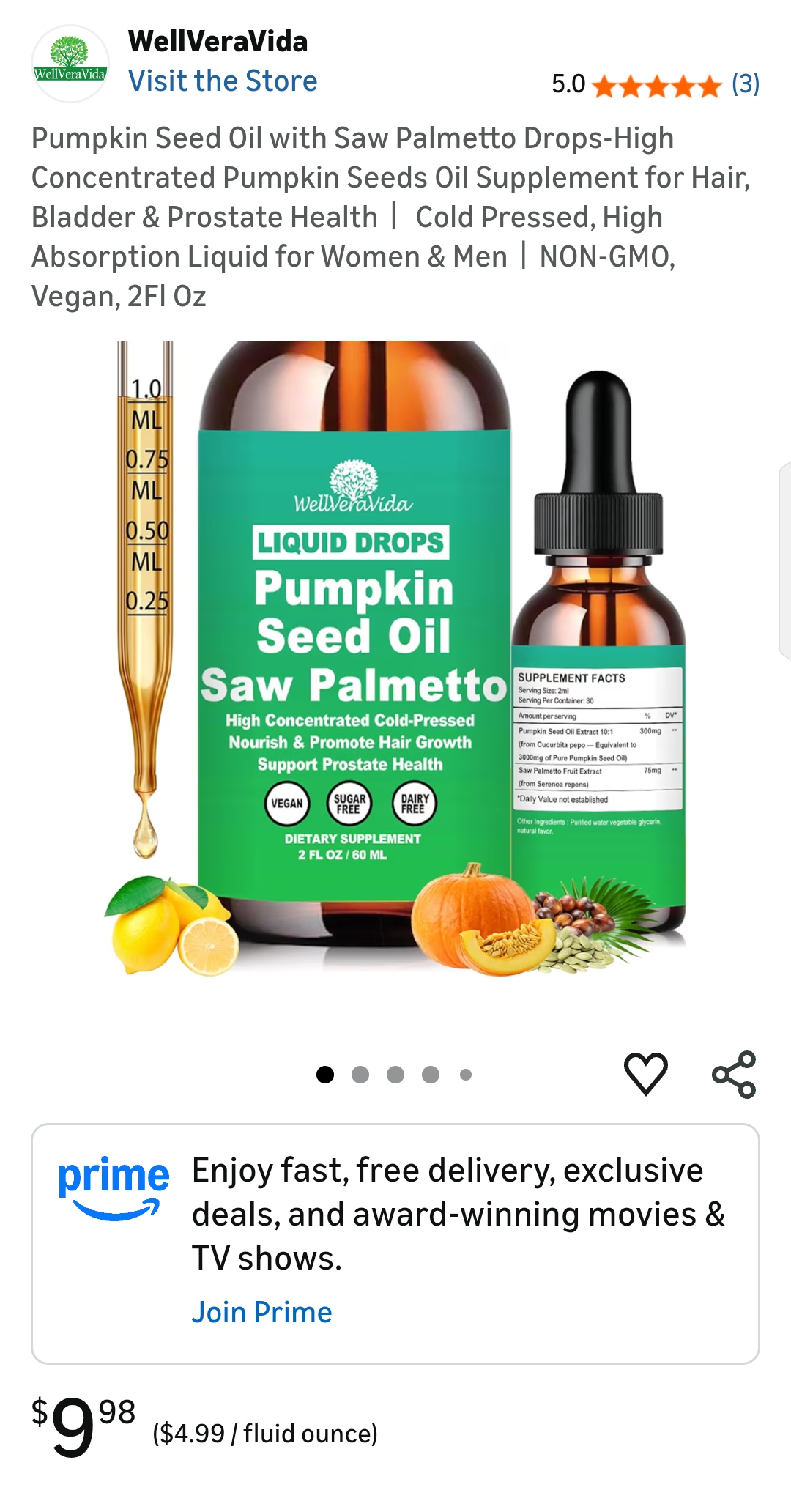
Task: Open the next product image via second dot
Action: click(360, 1074)
